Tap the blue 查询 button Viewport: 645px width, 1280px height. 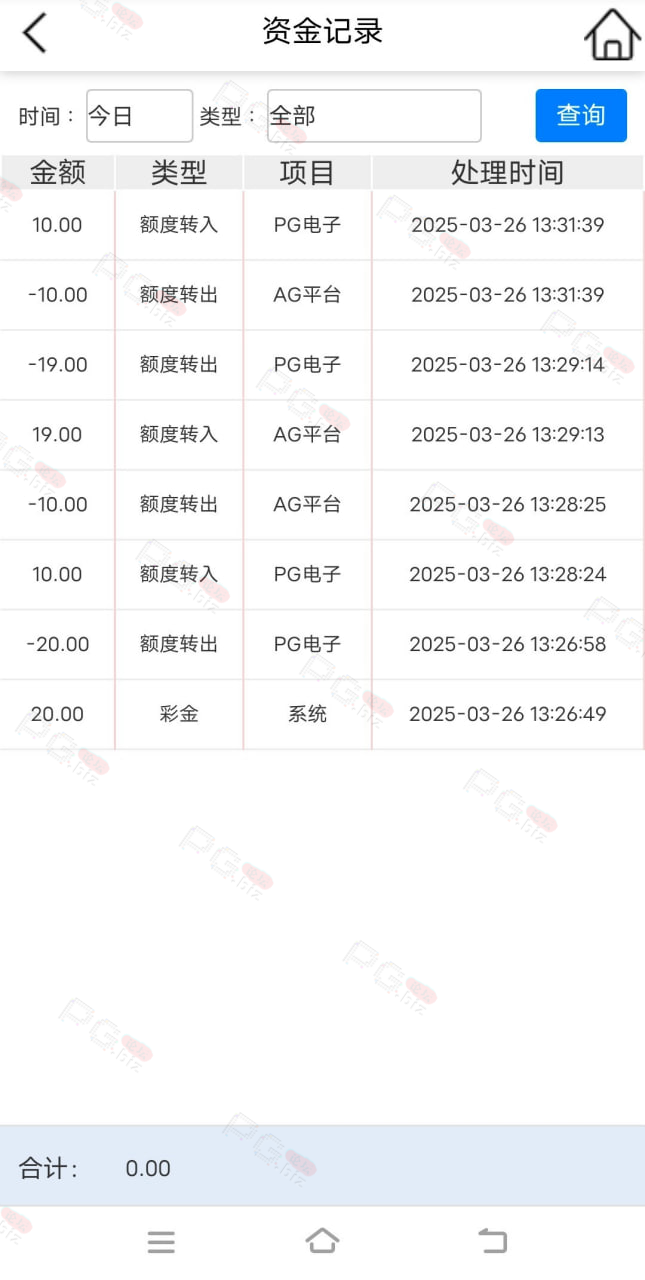(581, 115)
